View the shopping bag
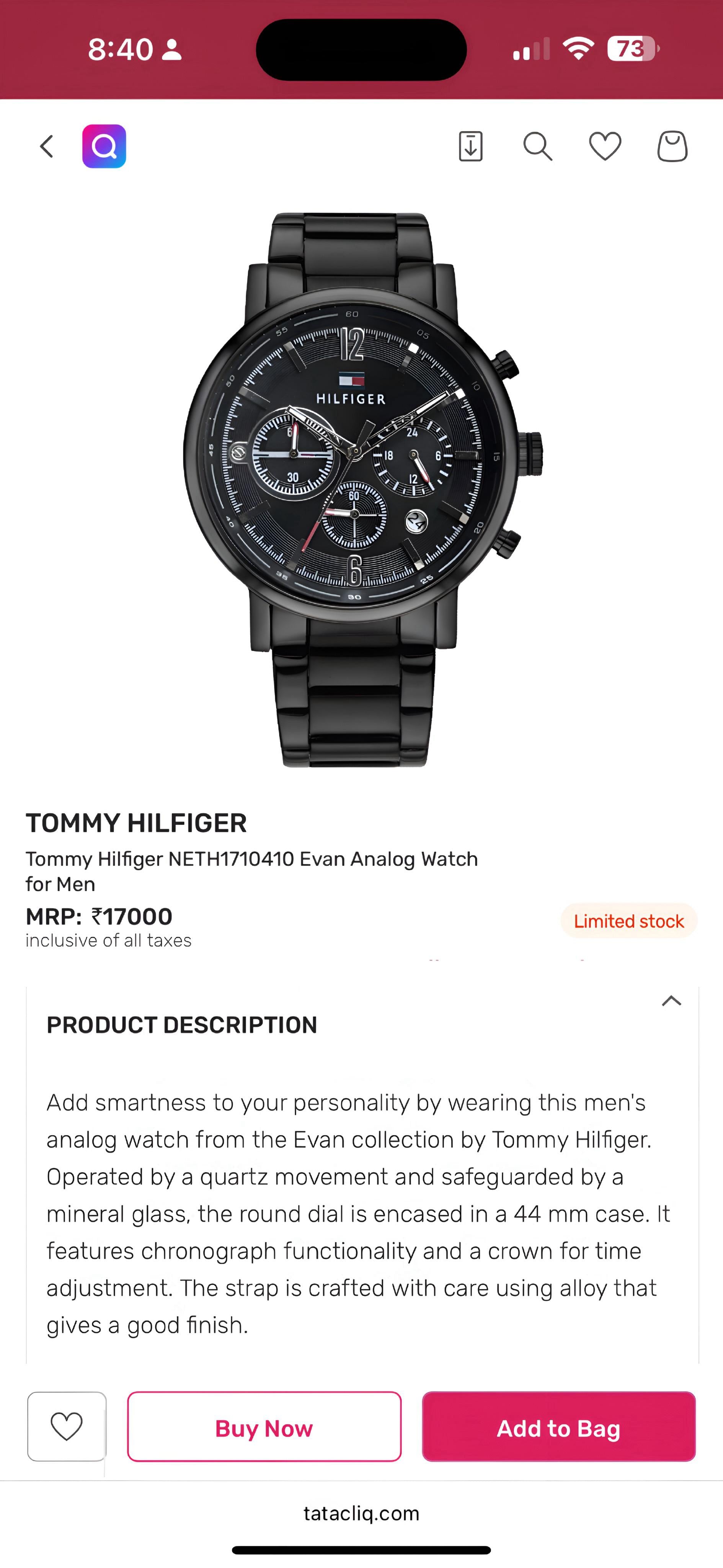This screenshot has height=1568, width=723. [672, 146]
